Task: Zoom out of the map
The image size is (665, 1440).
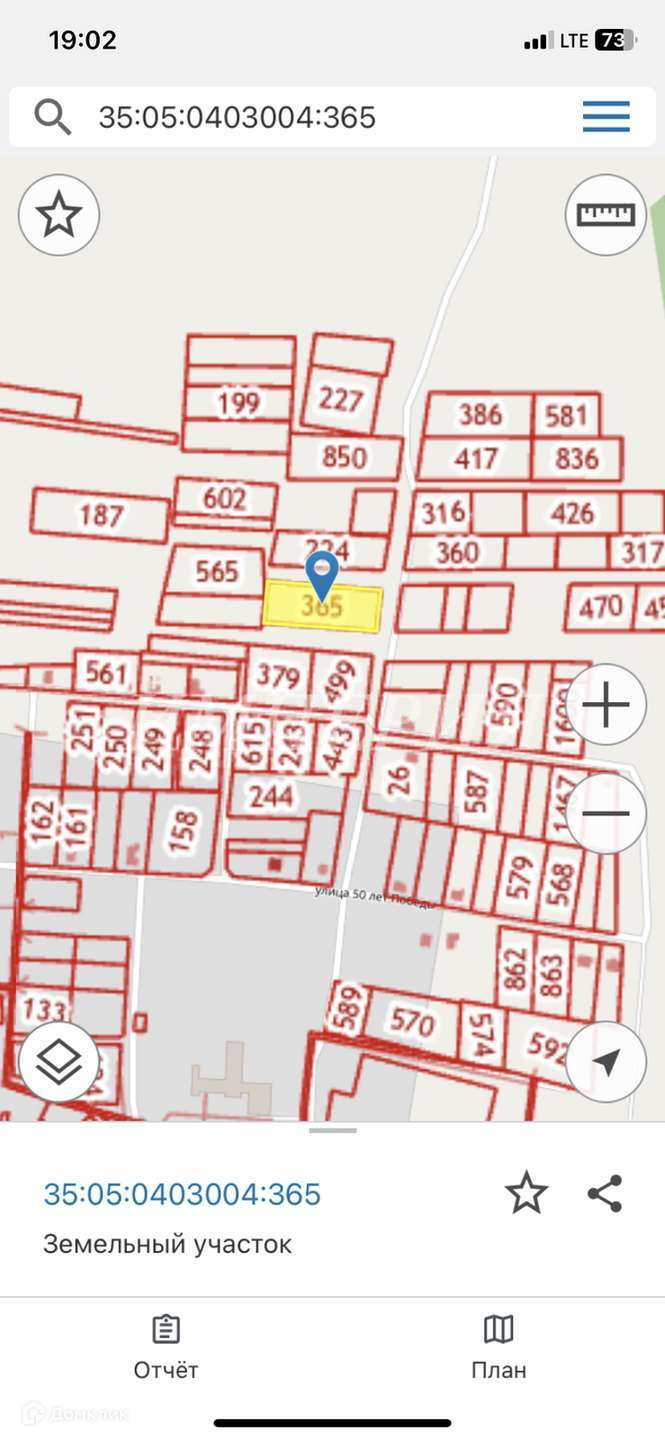Action: pos(606,813)
